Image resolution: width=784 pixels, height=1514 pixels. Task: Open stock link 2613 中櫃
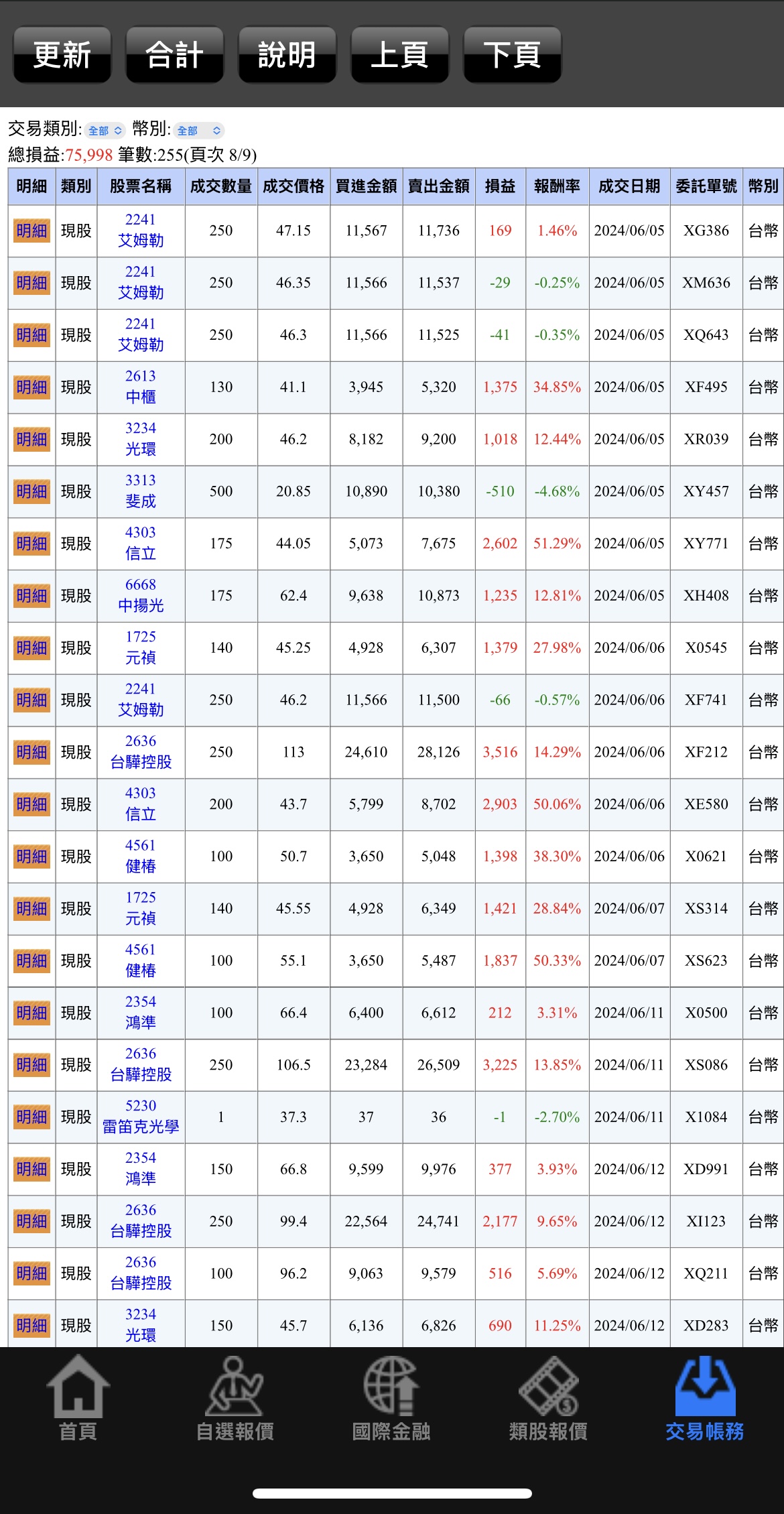[x=141, y=387]
